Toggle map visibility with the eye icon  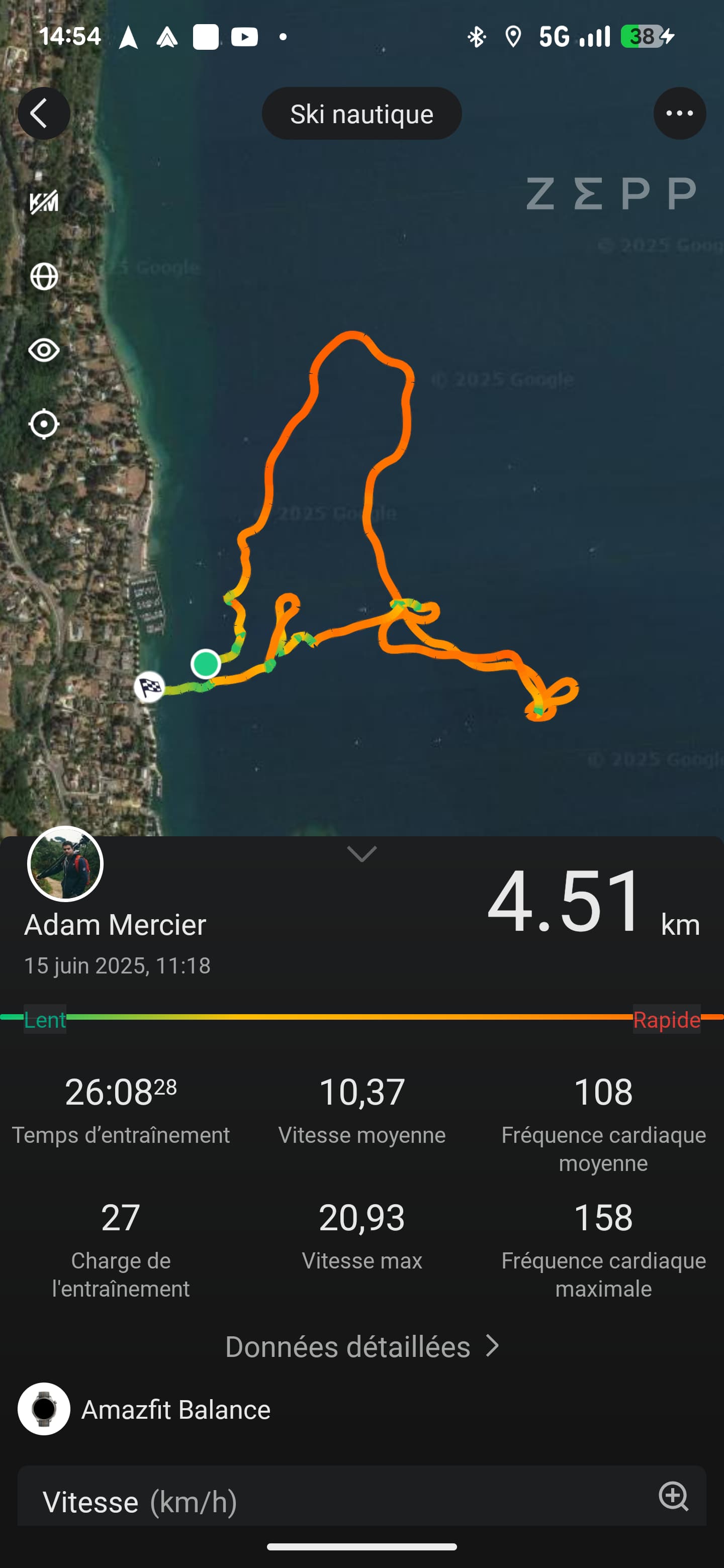(x=44, y=351)
